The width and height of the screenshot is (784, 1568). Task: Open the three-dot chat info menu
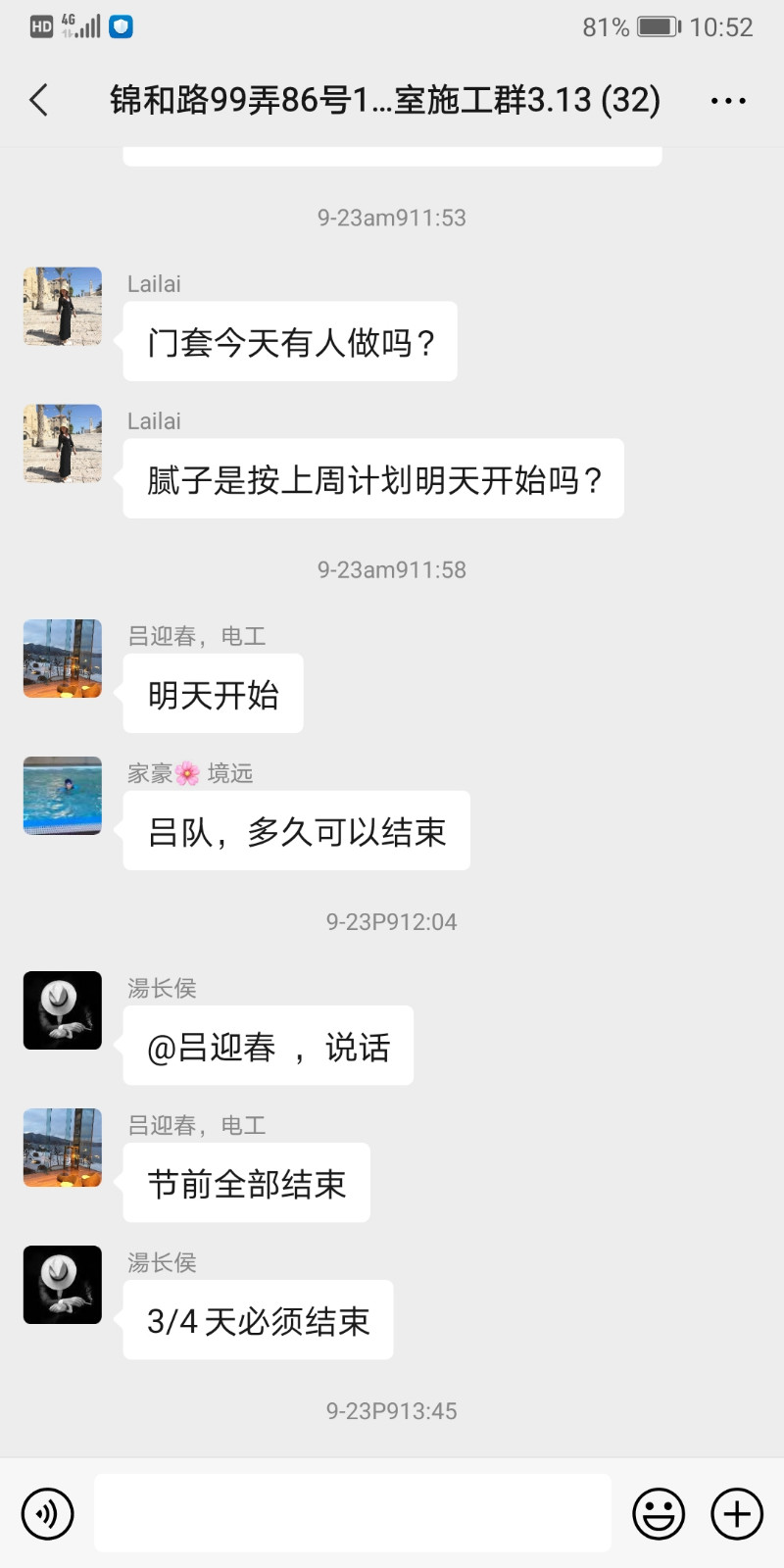pos(728,100)
